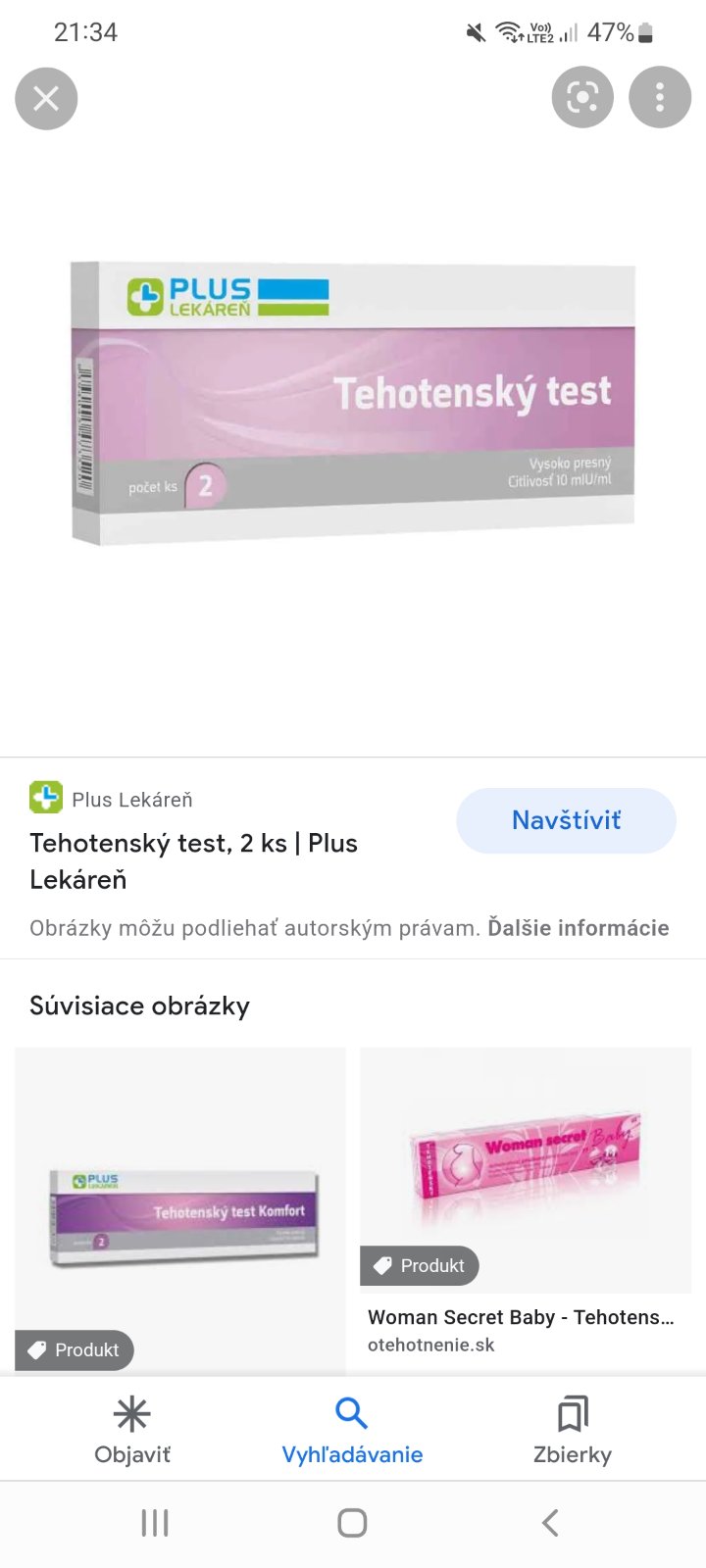Open the Woman Secret Baby product image
The width and height of the screenshot is (706, 1568).
(x=525, y=1166)
